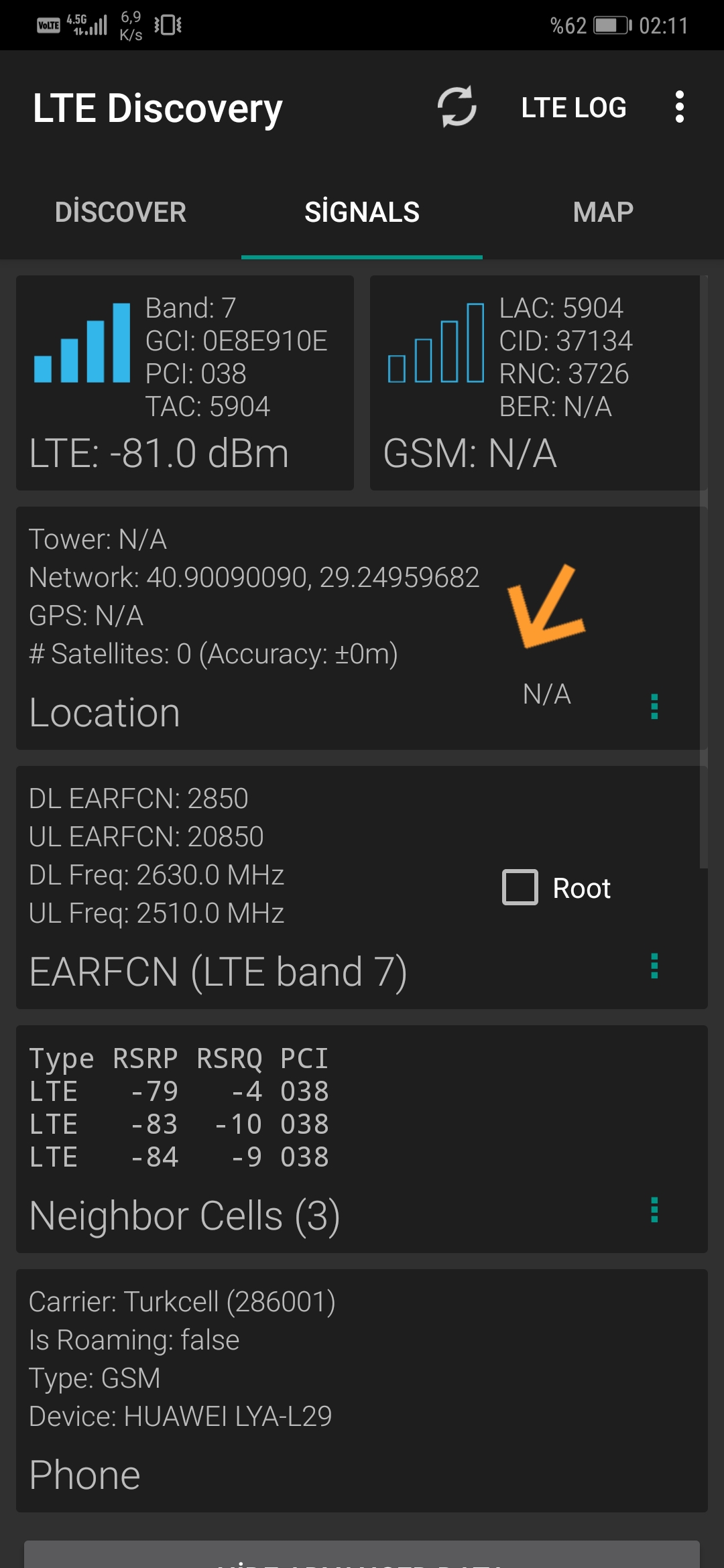
Task: Open the LTE signal card
Action: (185, 383)
